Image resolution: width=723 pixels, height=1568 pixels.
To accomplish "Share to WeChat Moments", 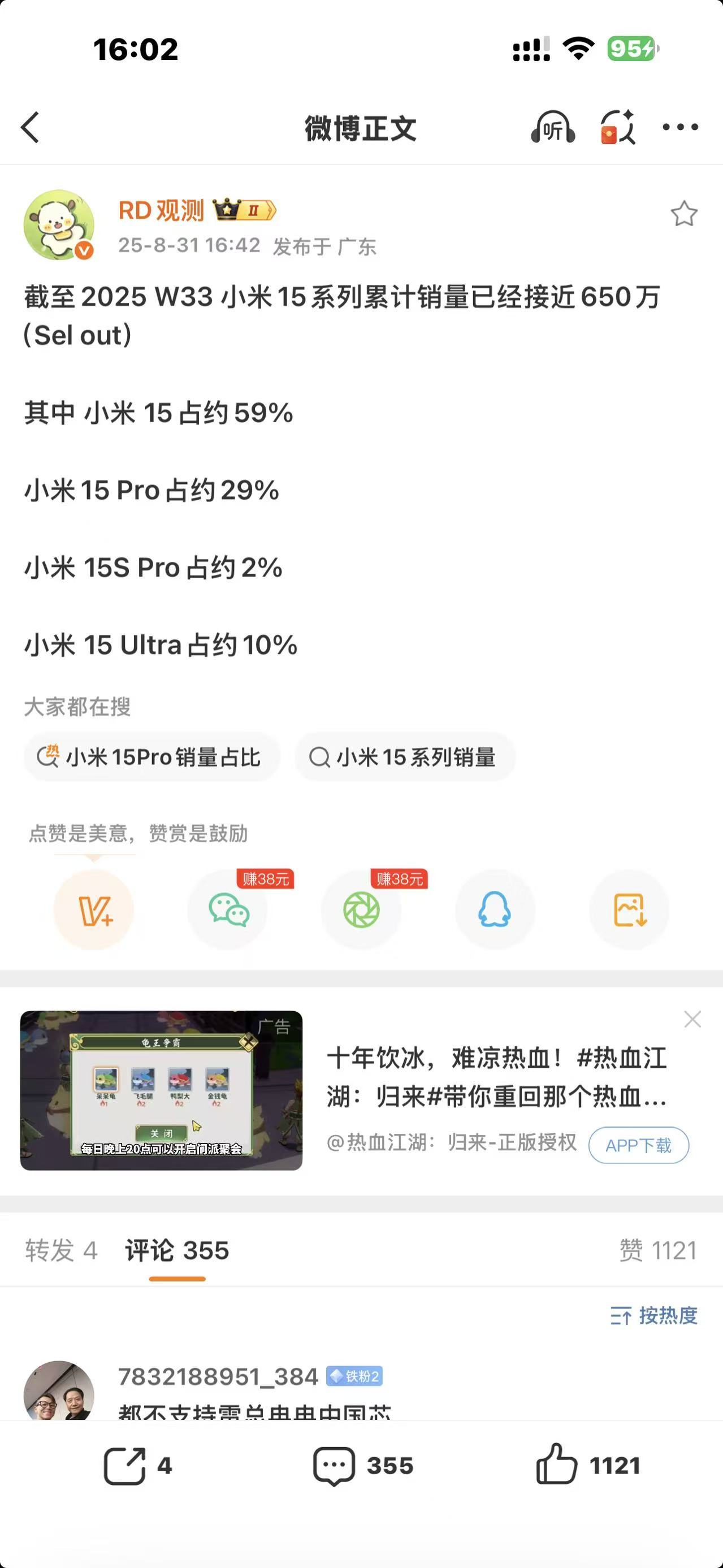I will pyautogui.click(x=362, y=910).
